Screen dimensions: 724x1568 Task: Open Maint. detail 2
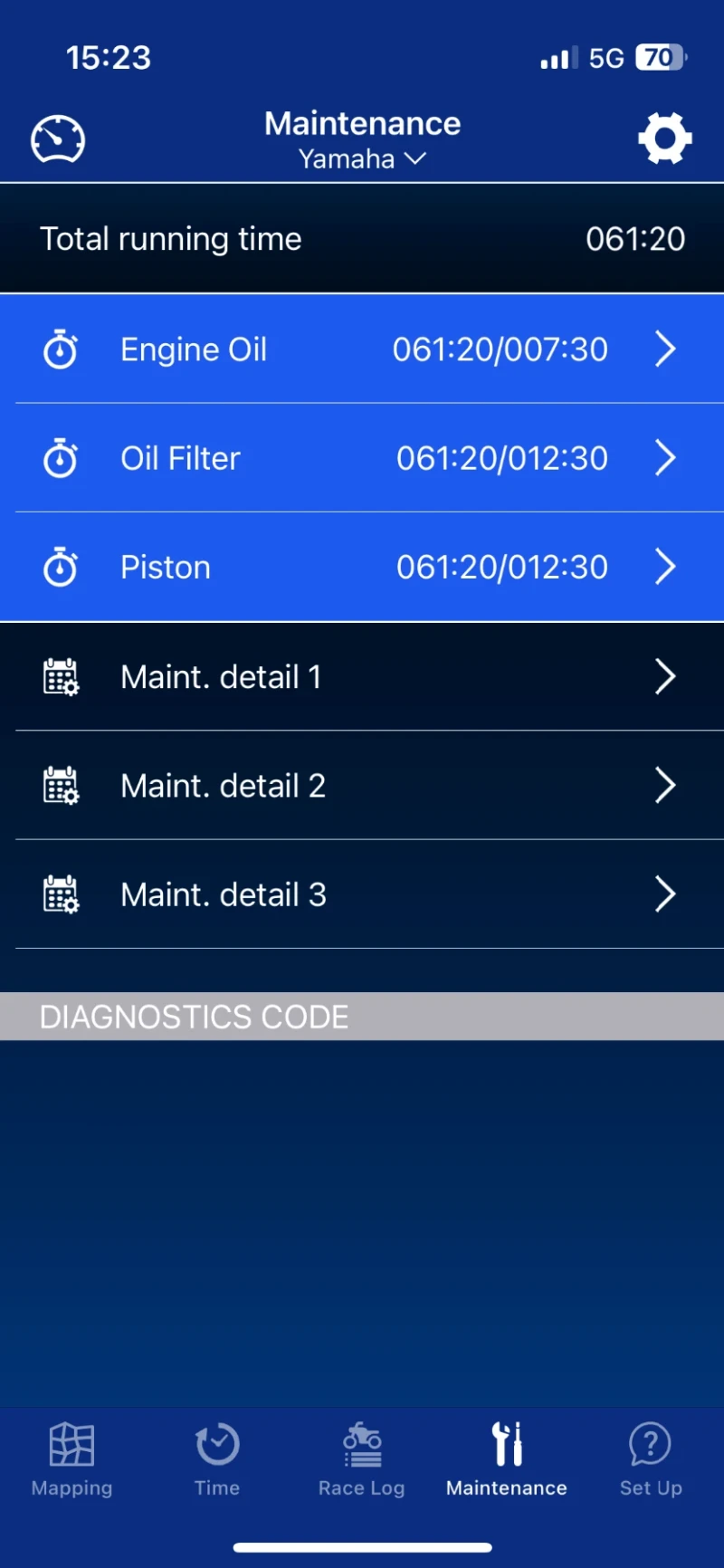[x=362, y=786]
